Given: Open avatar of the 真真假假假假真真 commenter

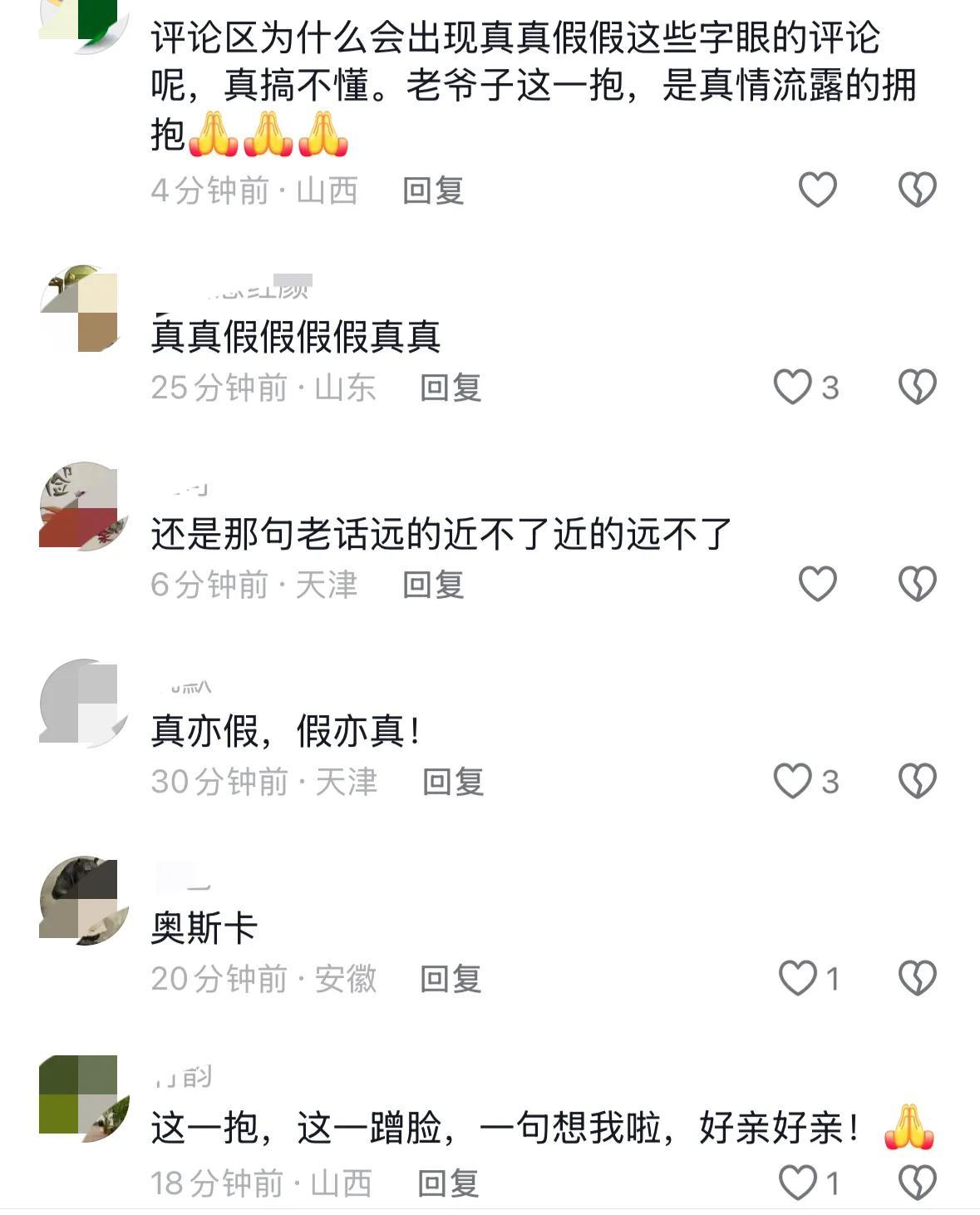Looking at the screenshot, I should [x=83, y=309].
